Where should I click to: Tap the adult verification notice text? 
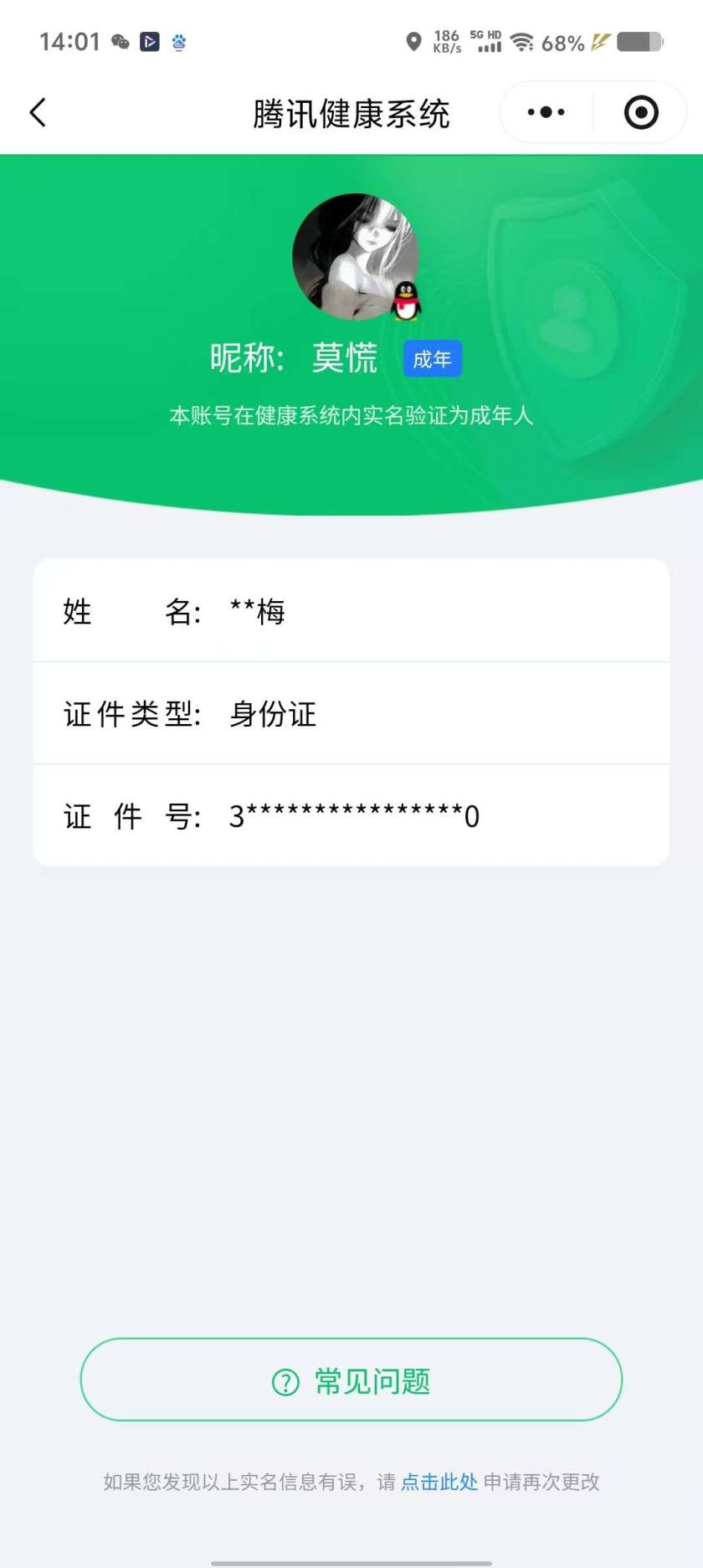[x=351, y=415]
